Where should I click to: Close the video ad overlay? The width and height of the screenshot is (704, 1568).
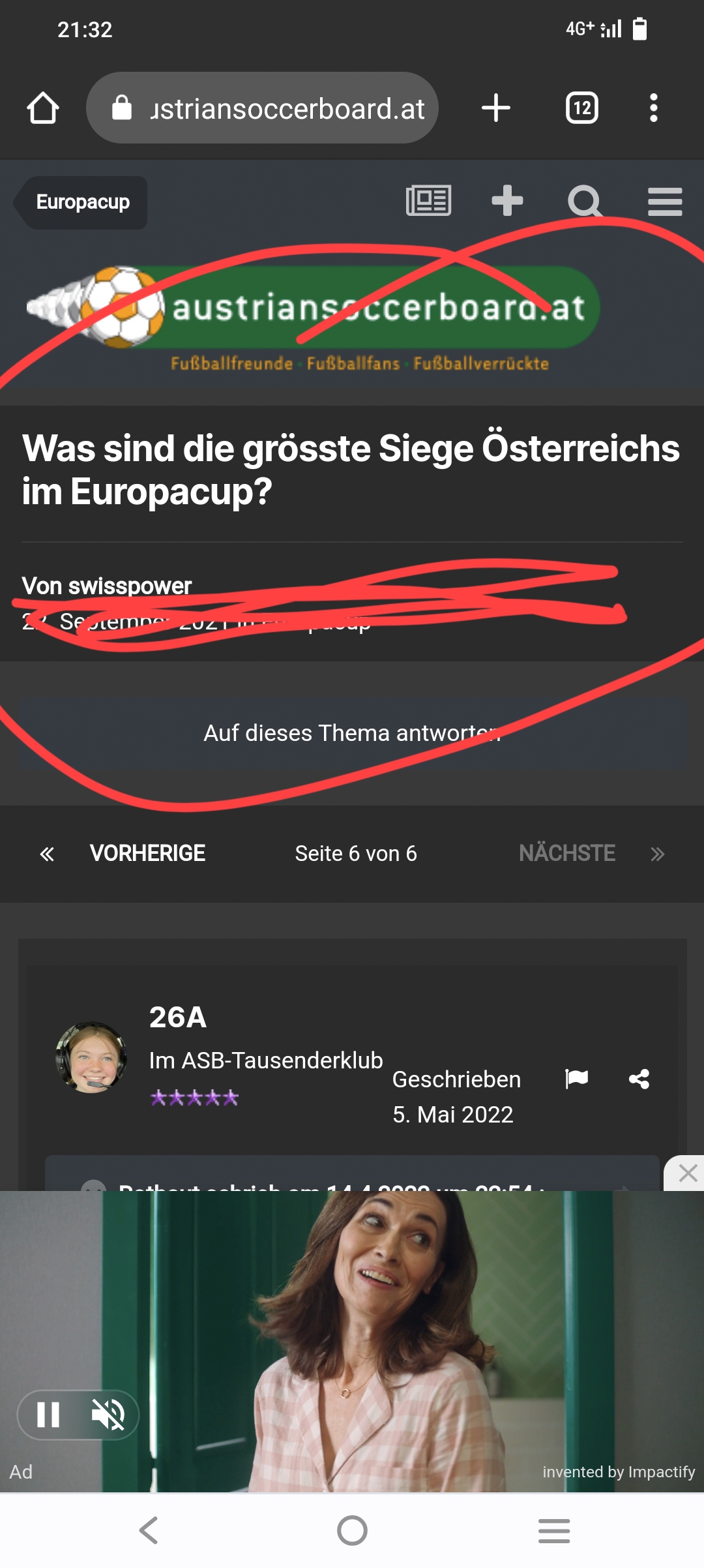687,1173
